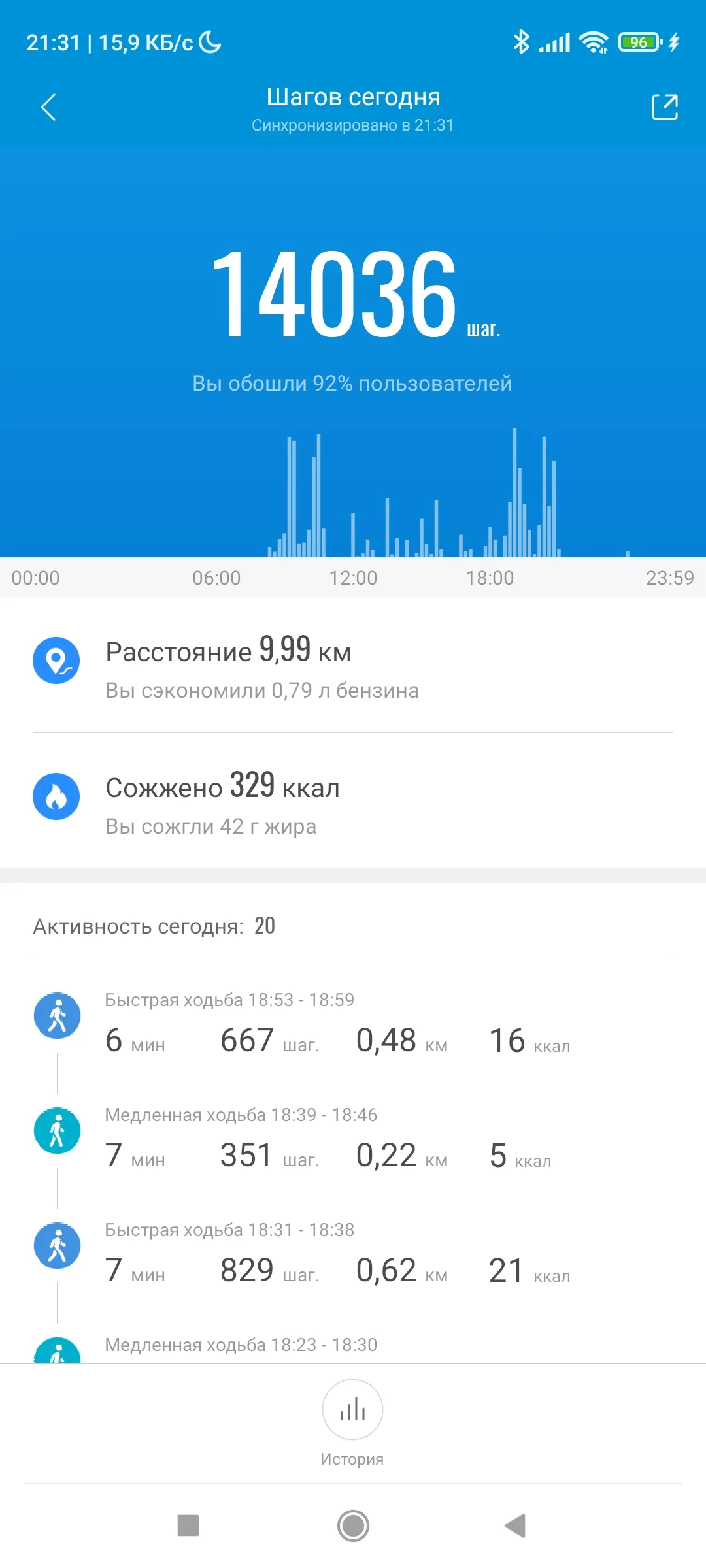
Task: Tap the battery indicator showing 96
Action: [637, 41]
